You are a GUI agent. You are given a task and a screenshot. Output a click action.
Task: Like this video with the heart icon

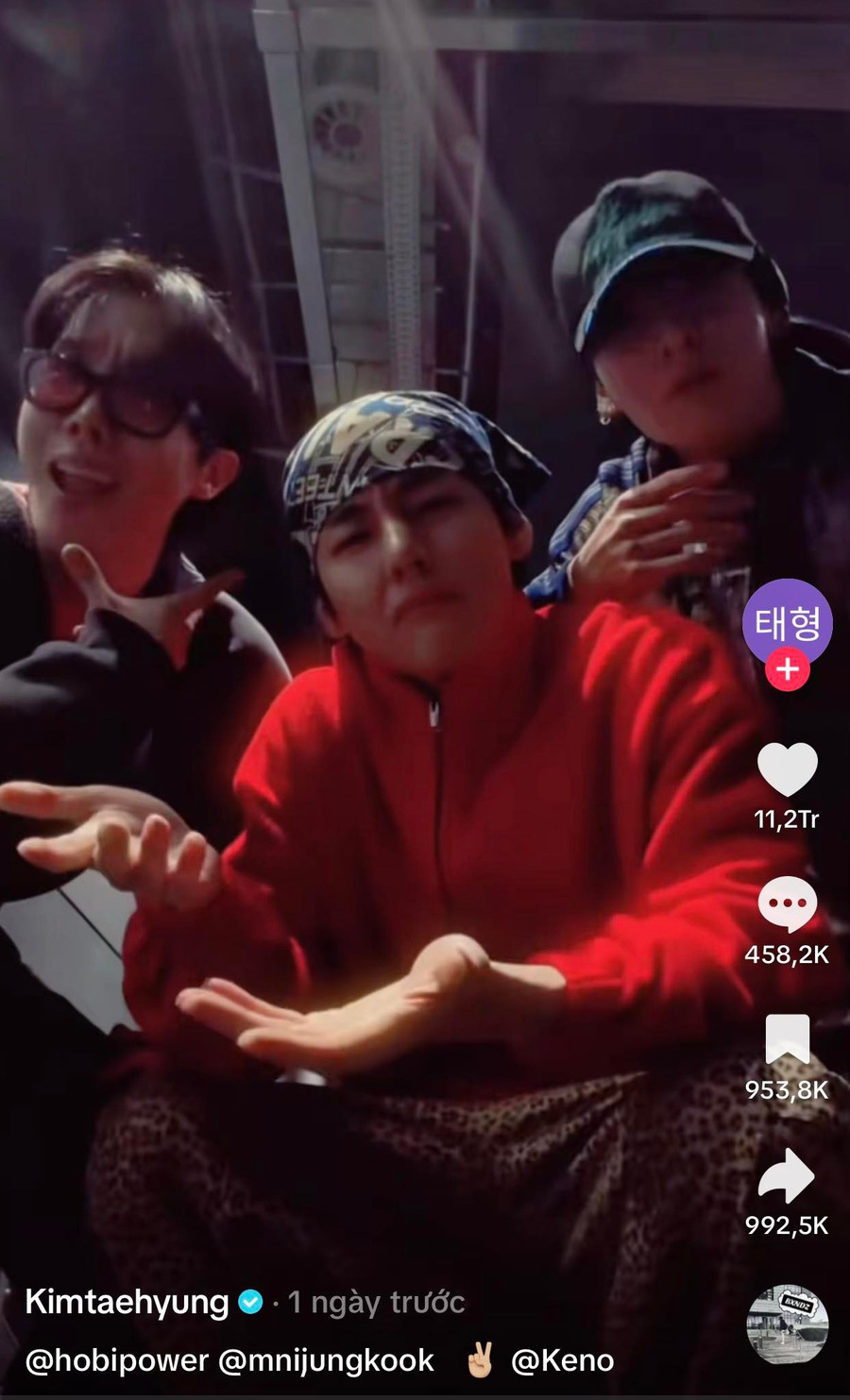[787, 768]
